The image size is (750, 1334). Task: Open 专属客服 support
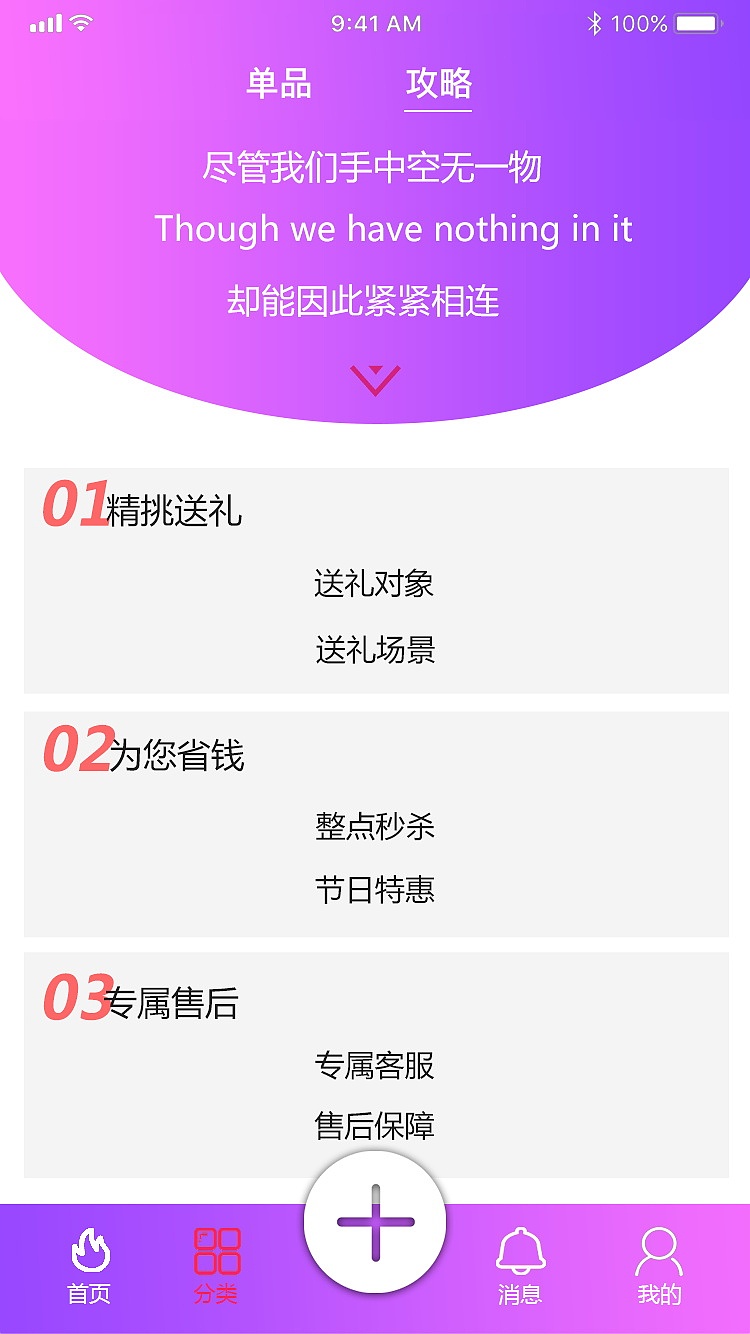[x=375, y=1066]
